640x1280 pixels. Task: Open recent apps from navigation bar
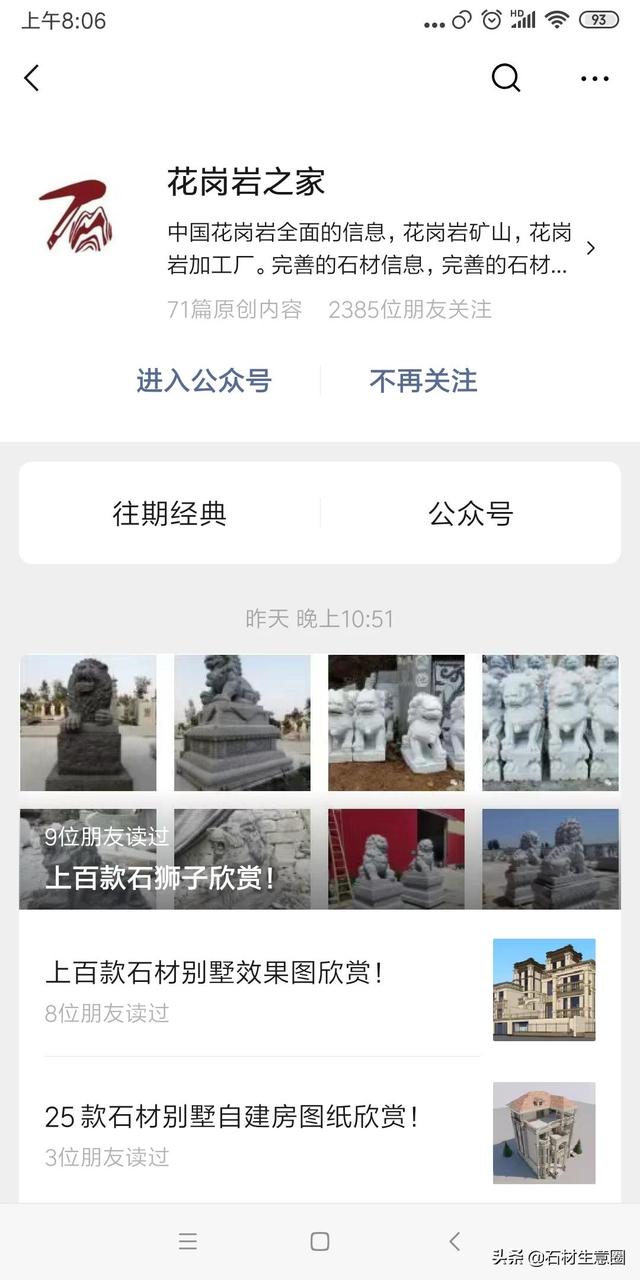coord(188,1241)
